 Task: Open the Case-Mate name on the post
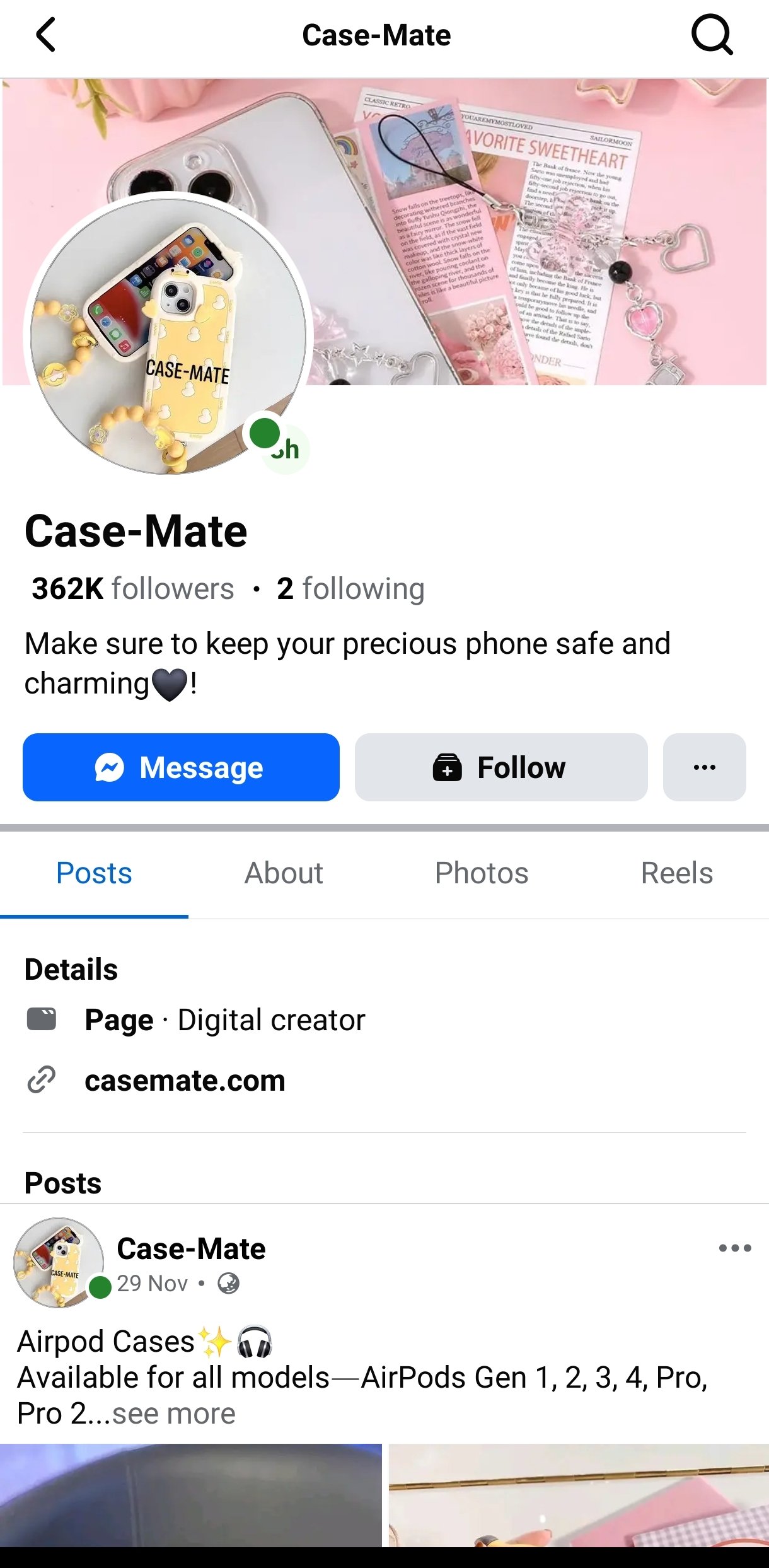(191, 1249)
